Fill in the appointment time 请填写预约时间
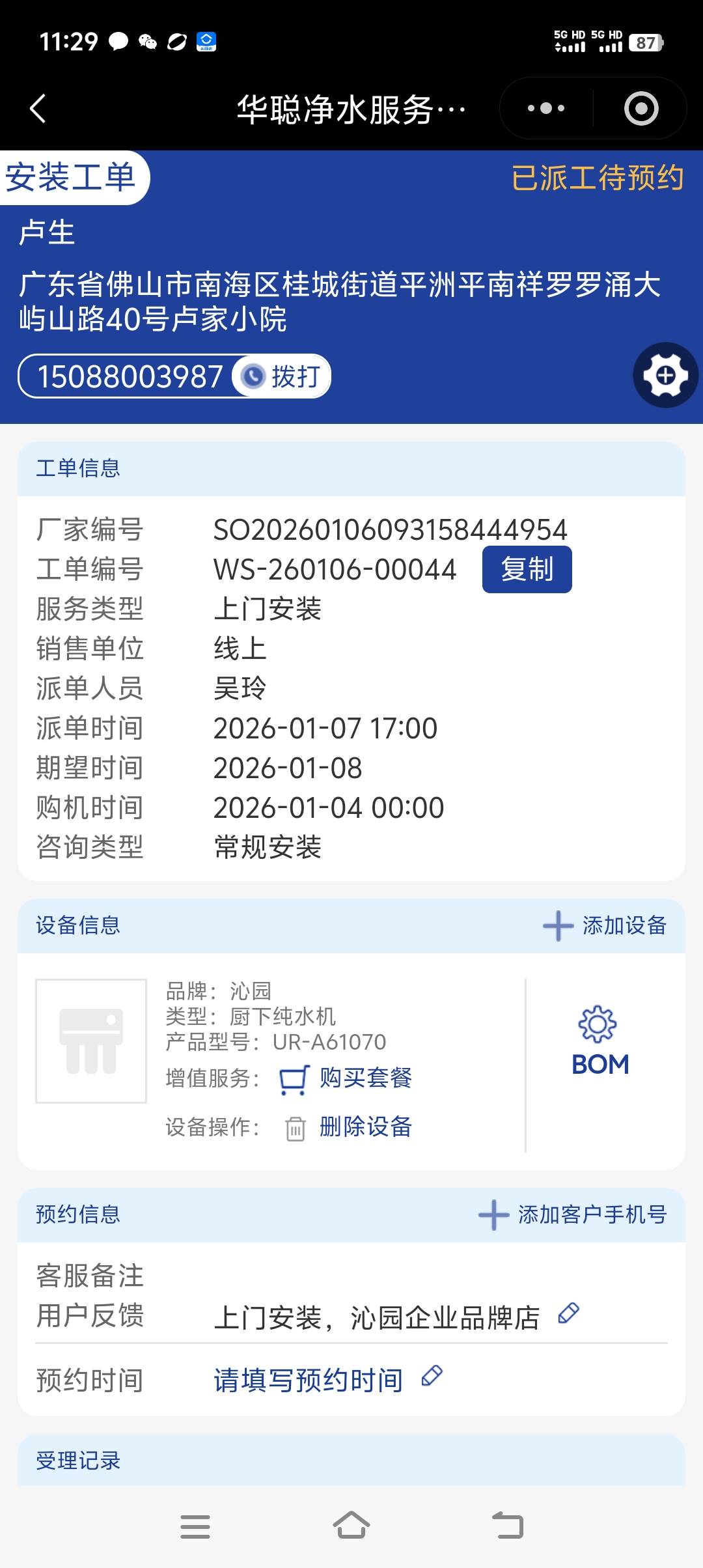This screenshot has height=1568, width=703. (309, 1380)
